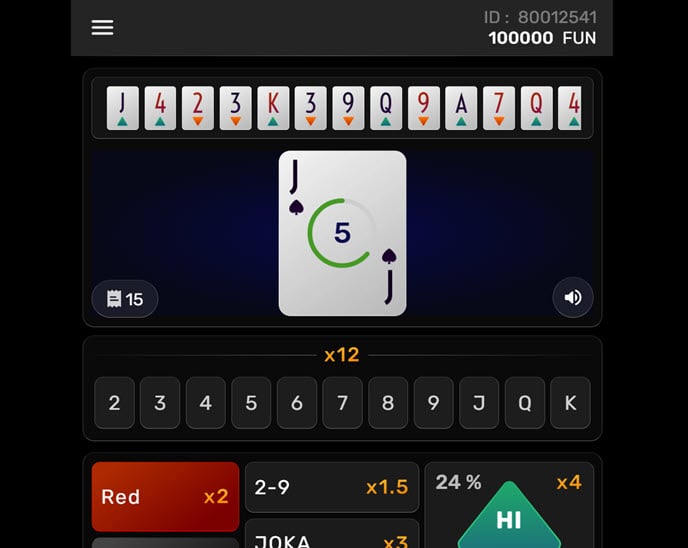Bet on card number 3
The width and height of the screenshot is (688, 548).
click(x=160, y=403)
